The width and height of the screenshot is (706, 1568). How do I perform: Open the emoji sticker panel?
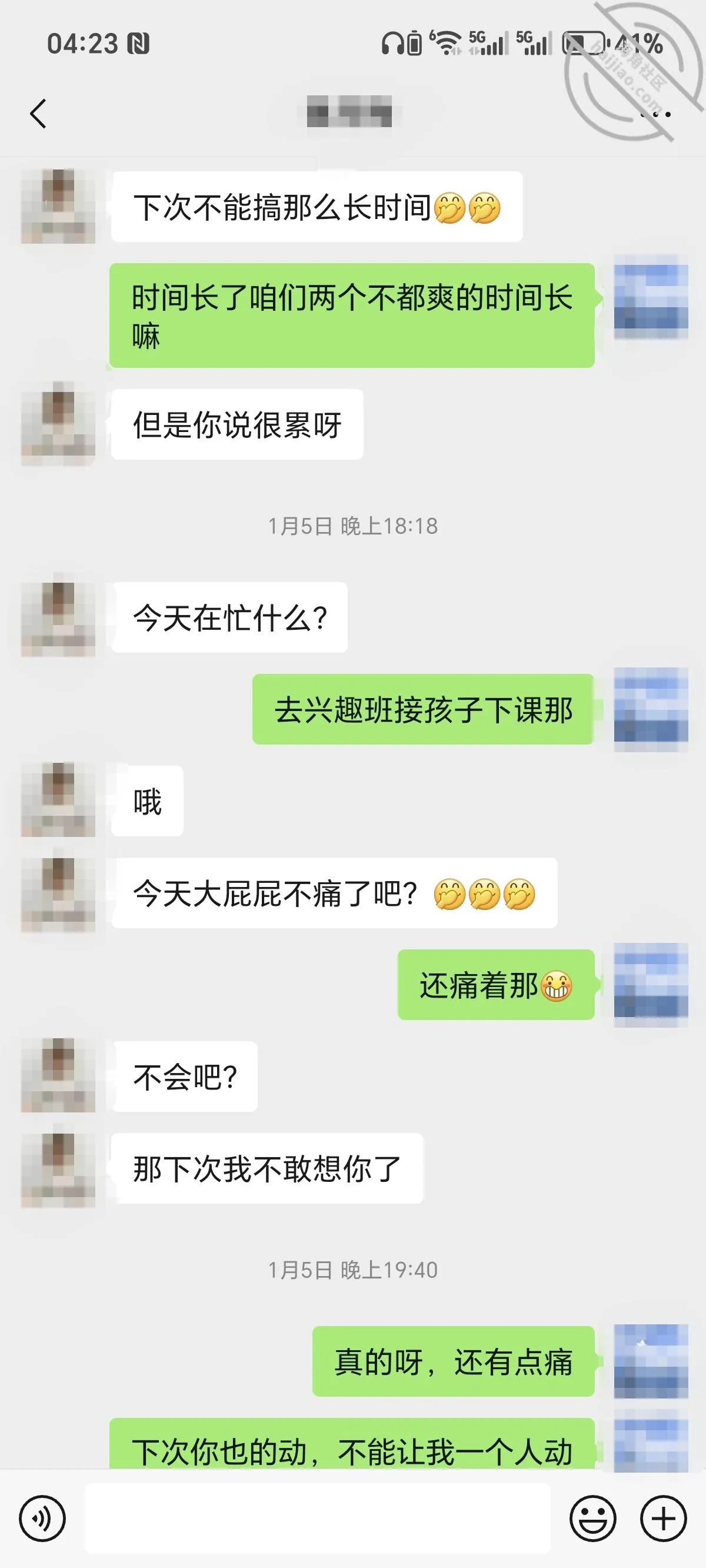(593, 1519)
